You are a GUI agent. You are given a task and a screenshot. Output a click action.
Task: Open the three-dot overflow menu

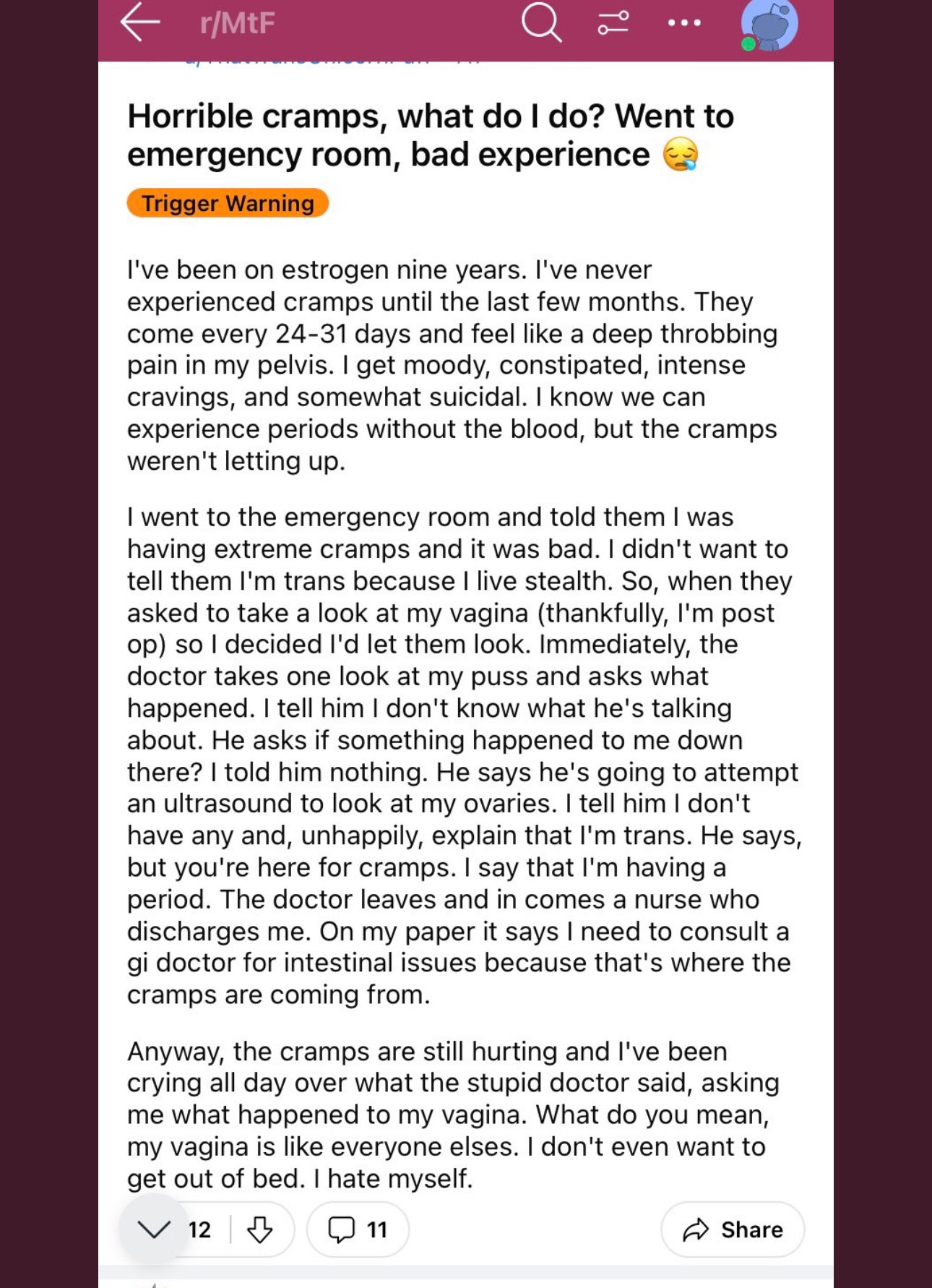pos(683,22)
